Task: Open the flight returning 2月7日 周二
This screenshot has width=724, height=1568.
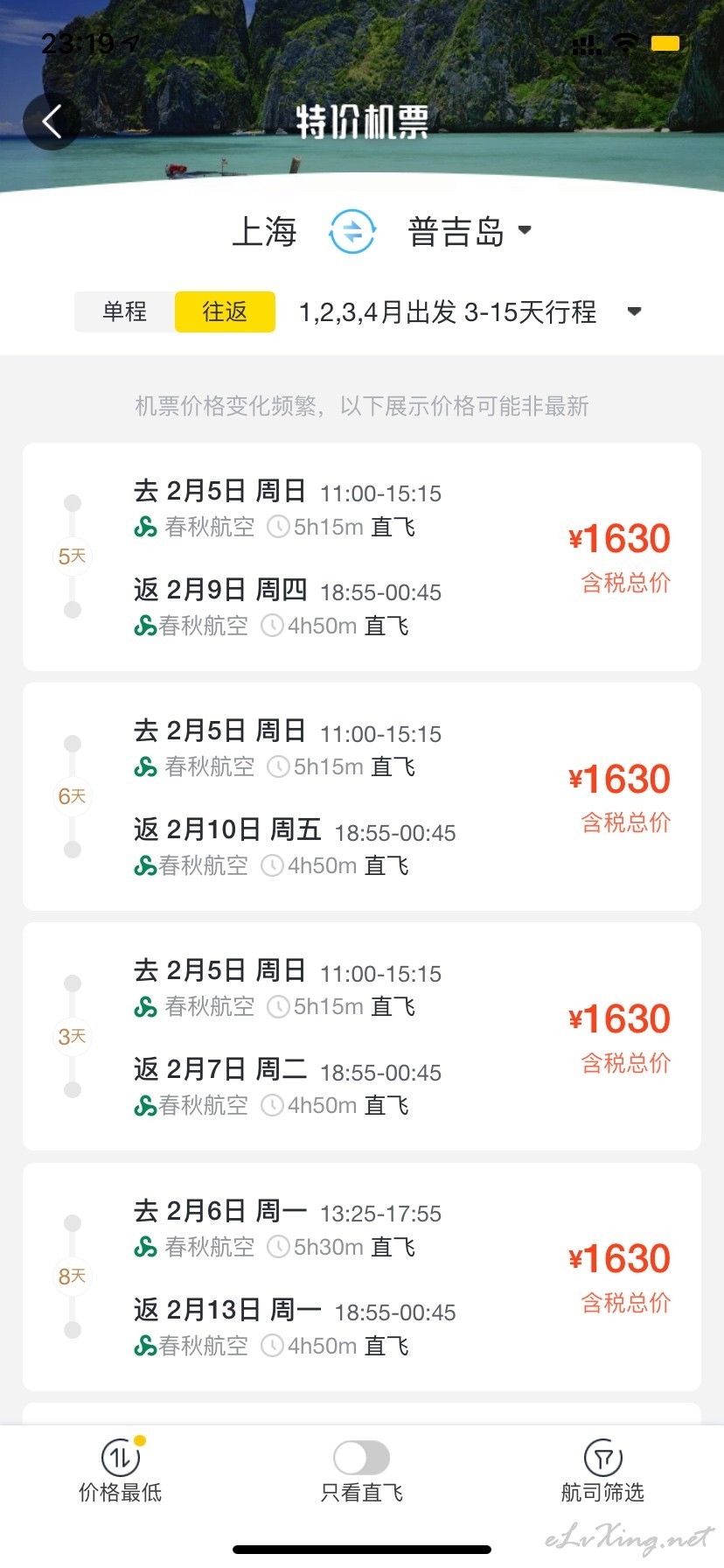Action: (x=362, y=1037)
